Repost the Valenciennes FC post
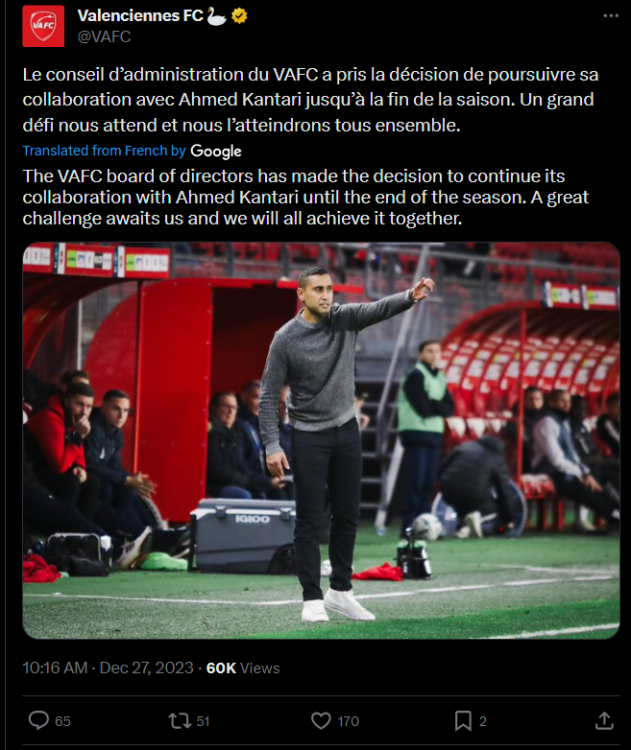 [180, 720]
